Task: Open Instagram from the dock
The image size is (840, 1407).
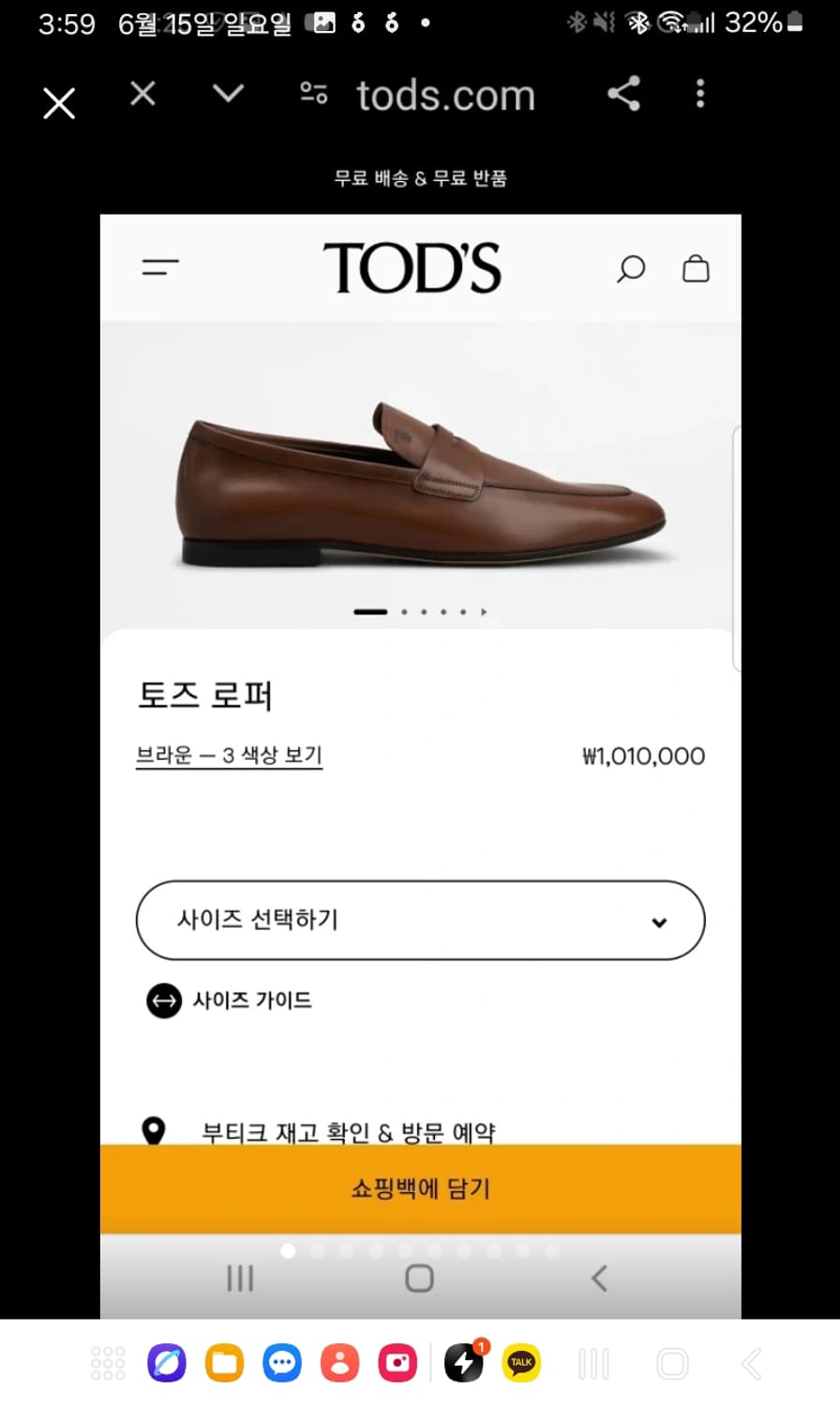Action: point(397,1361)
